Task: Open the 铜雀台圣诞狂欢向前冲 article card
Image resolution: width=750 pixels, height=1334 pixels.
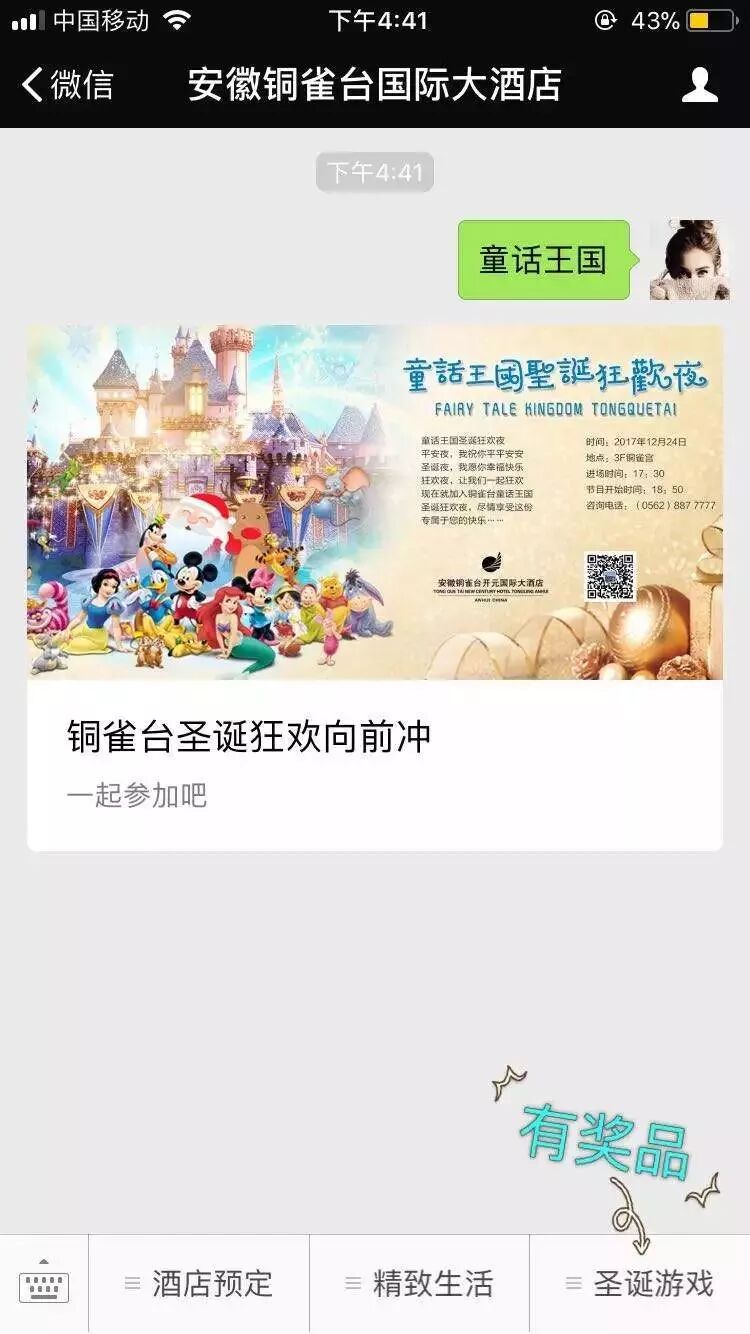Action: click(x=374, y=588)
